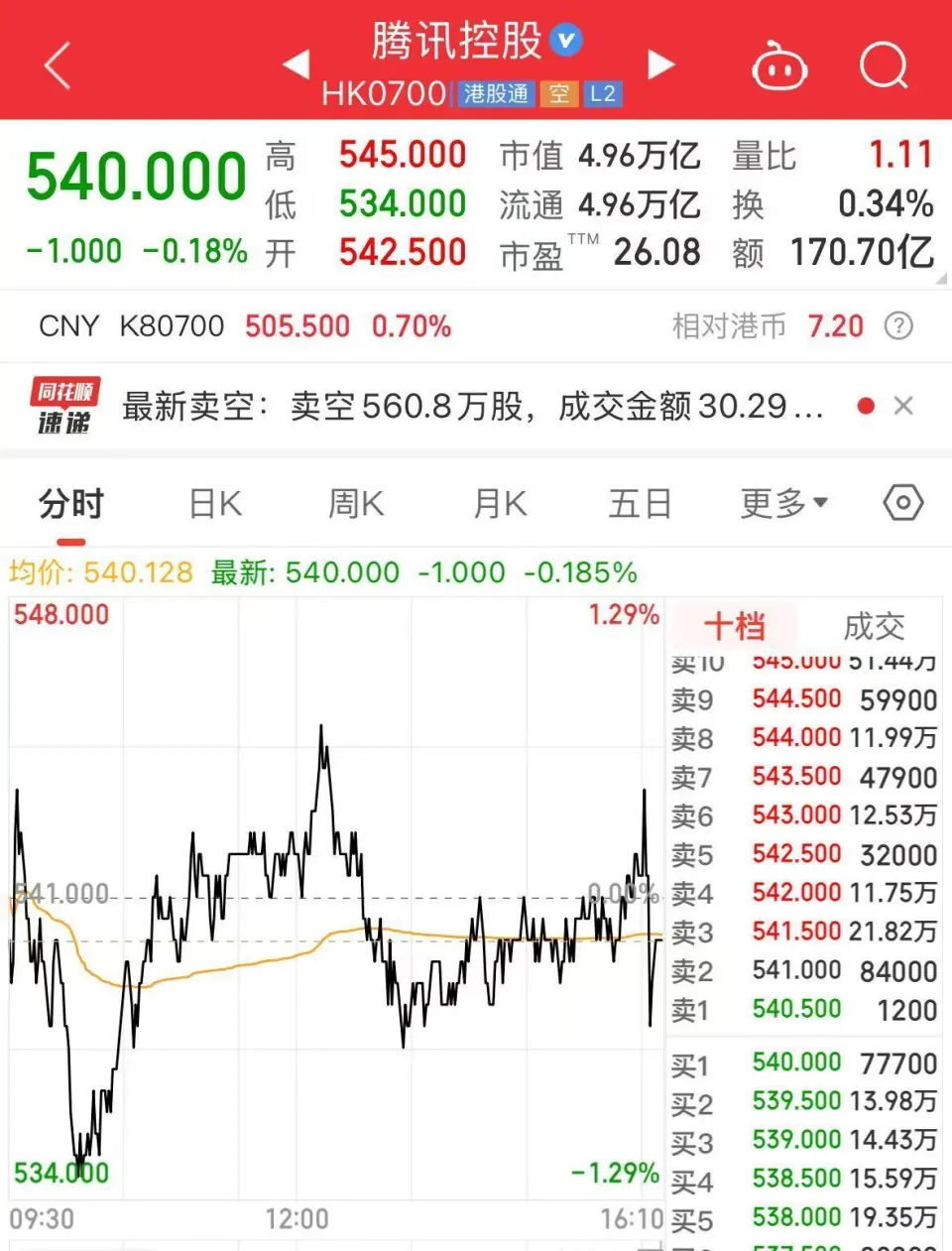Screen dimensions: 952x1251
Task: Open chart settings hexagon icon
Action: [x=902, y=503]
